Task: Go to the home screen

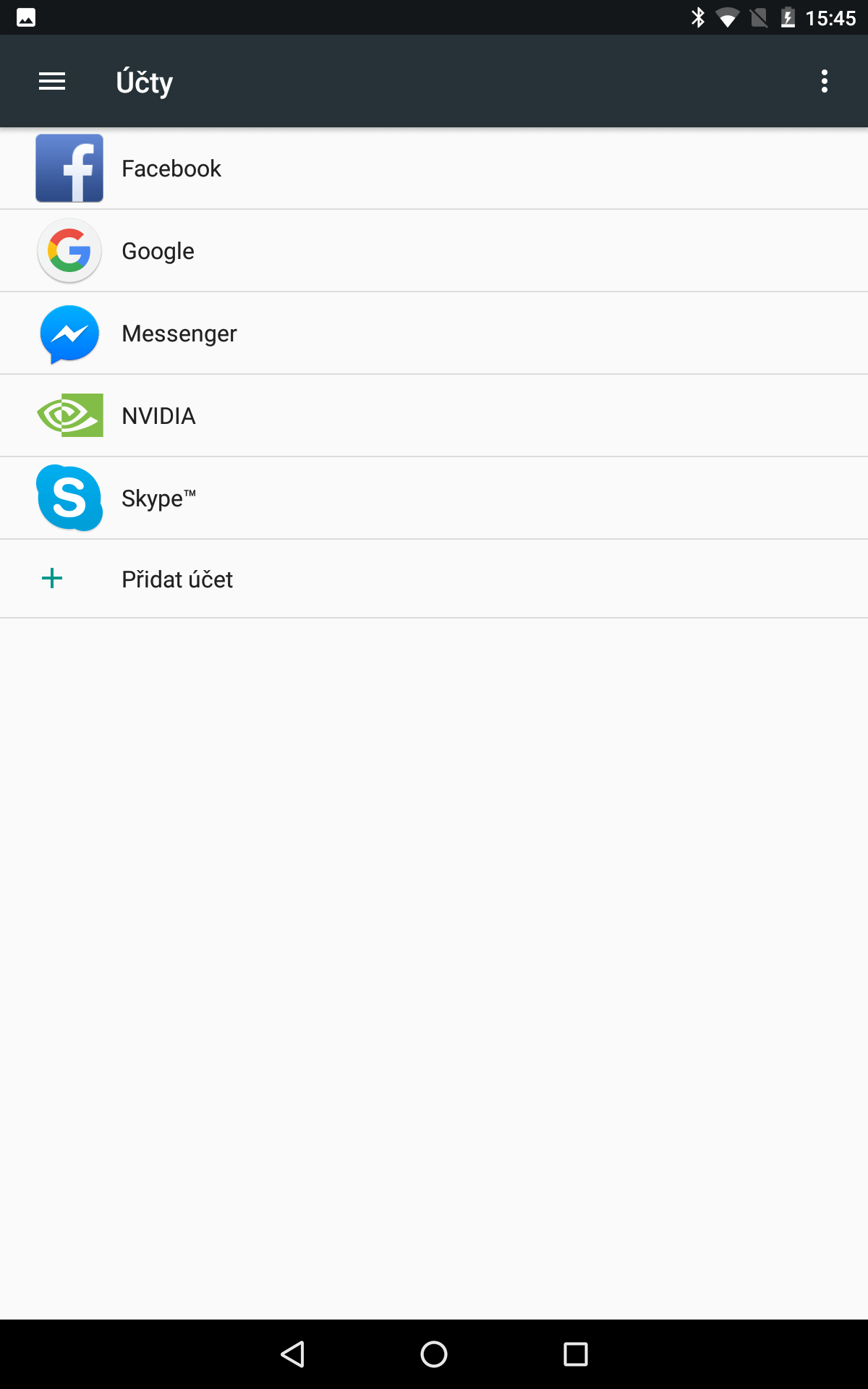Action: (x=434, y=1354)
